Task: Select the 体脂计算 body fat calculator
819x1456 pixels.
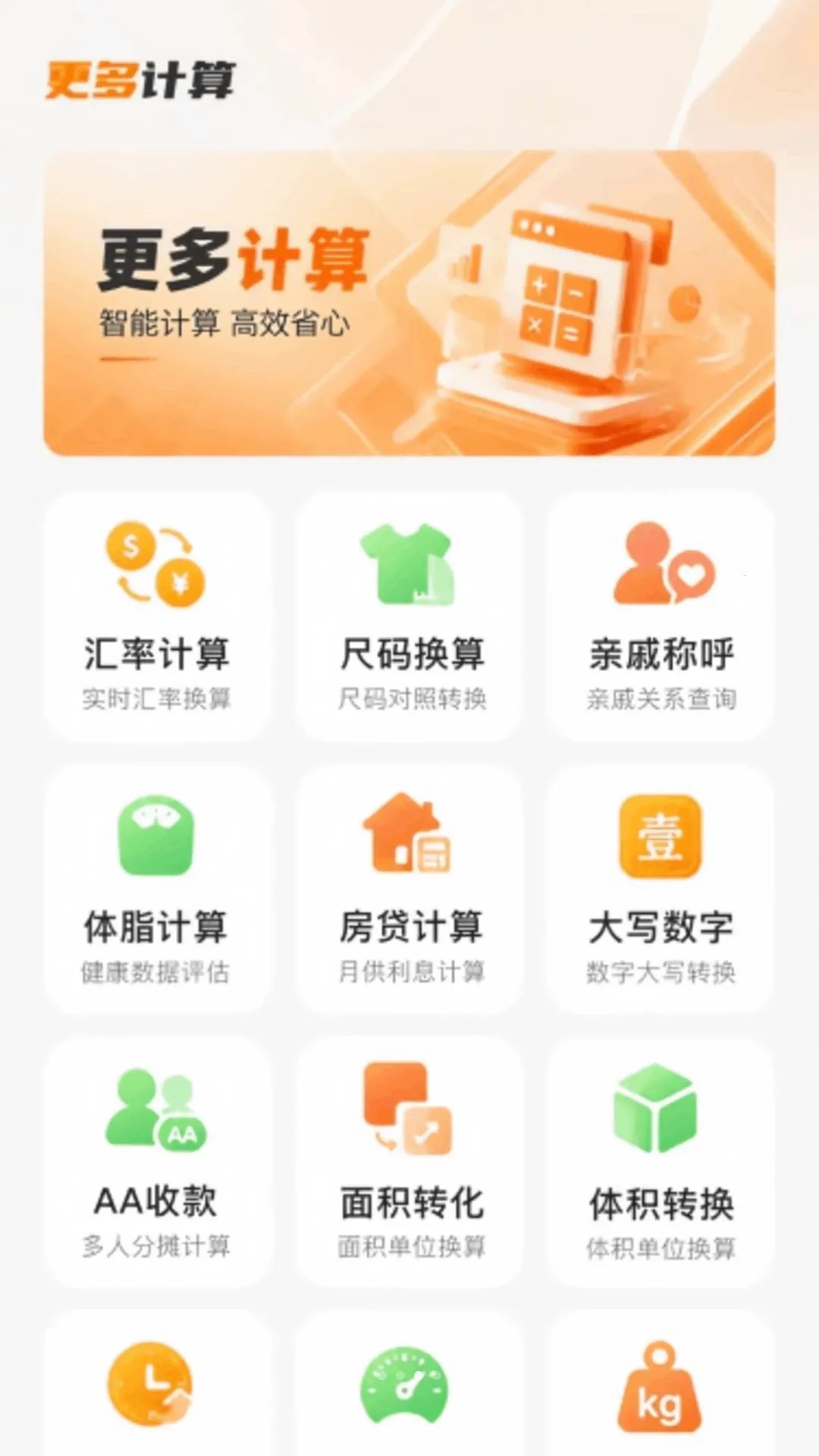Action: coord(158,889)
